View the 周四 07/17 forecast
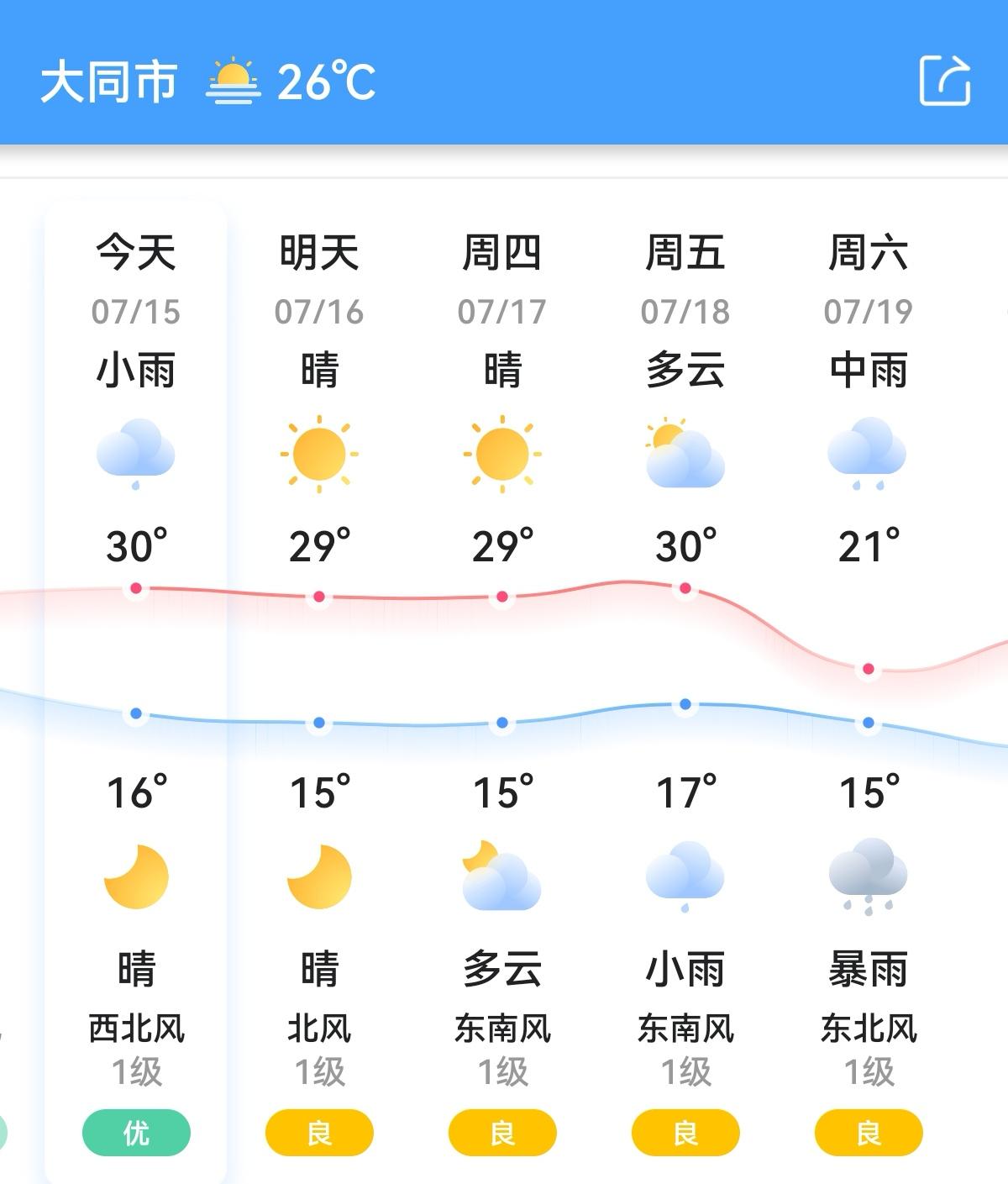Screen dimensions: 1008x1184 (502, 312)
